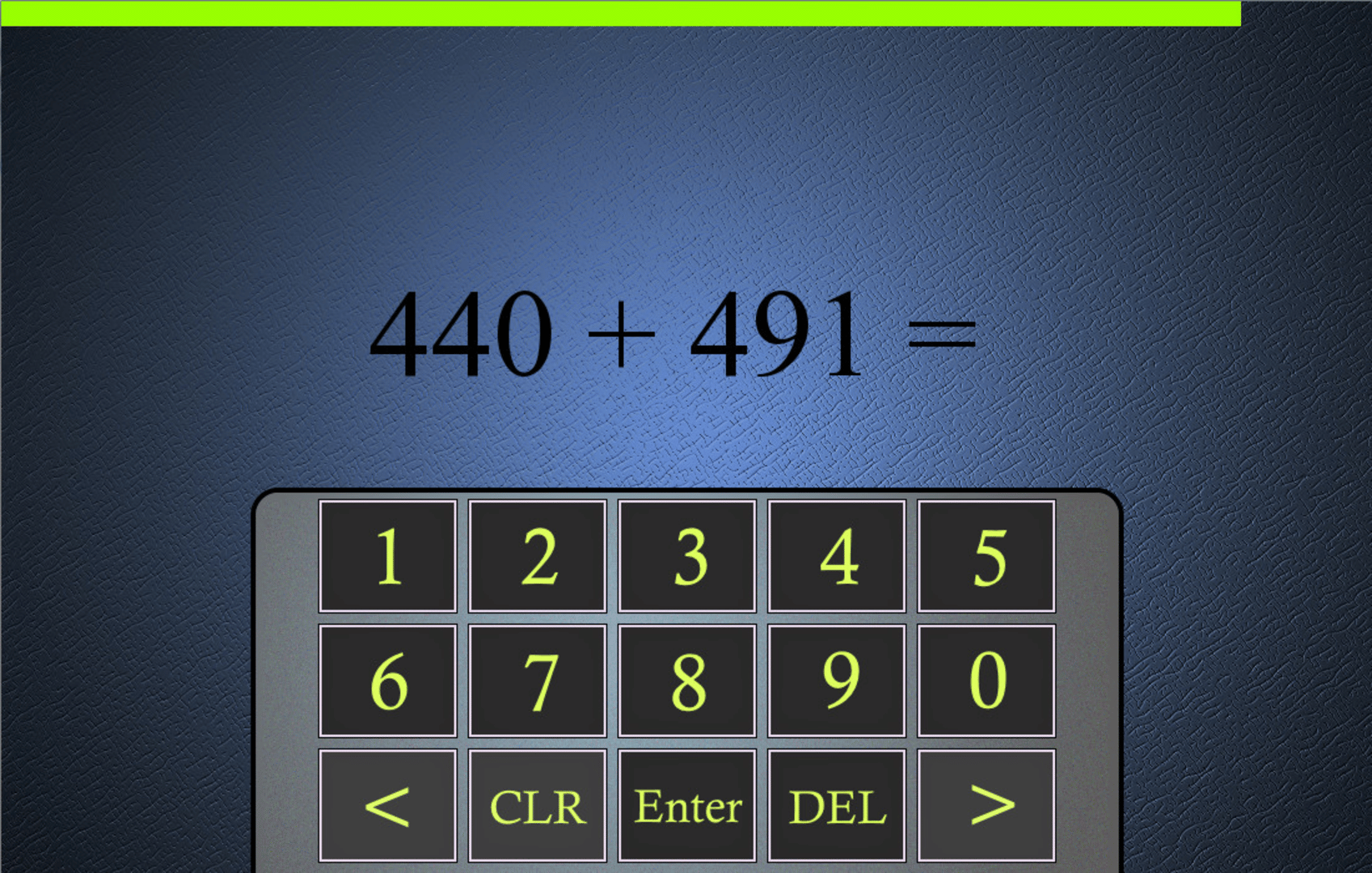The width and height of the screenshot is (1372, 873).
Task: Delete a digit using DEL
Action: (x=837, y=805)
